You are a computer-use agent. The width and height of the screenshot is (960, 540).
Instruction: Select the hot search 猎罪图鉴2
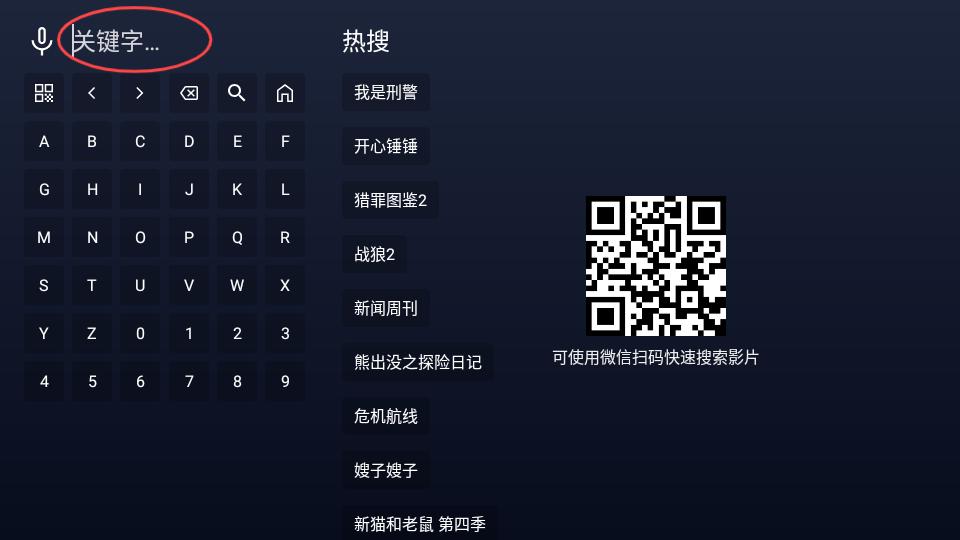(390, 200)
